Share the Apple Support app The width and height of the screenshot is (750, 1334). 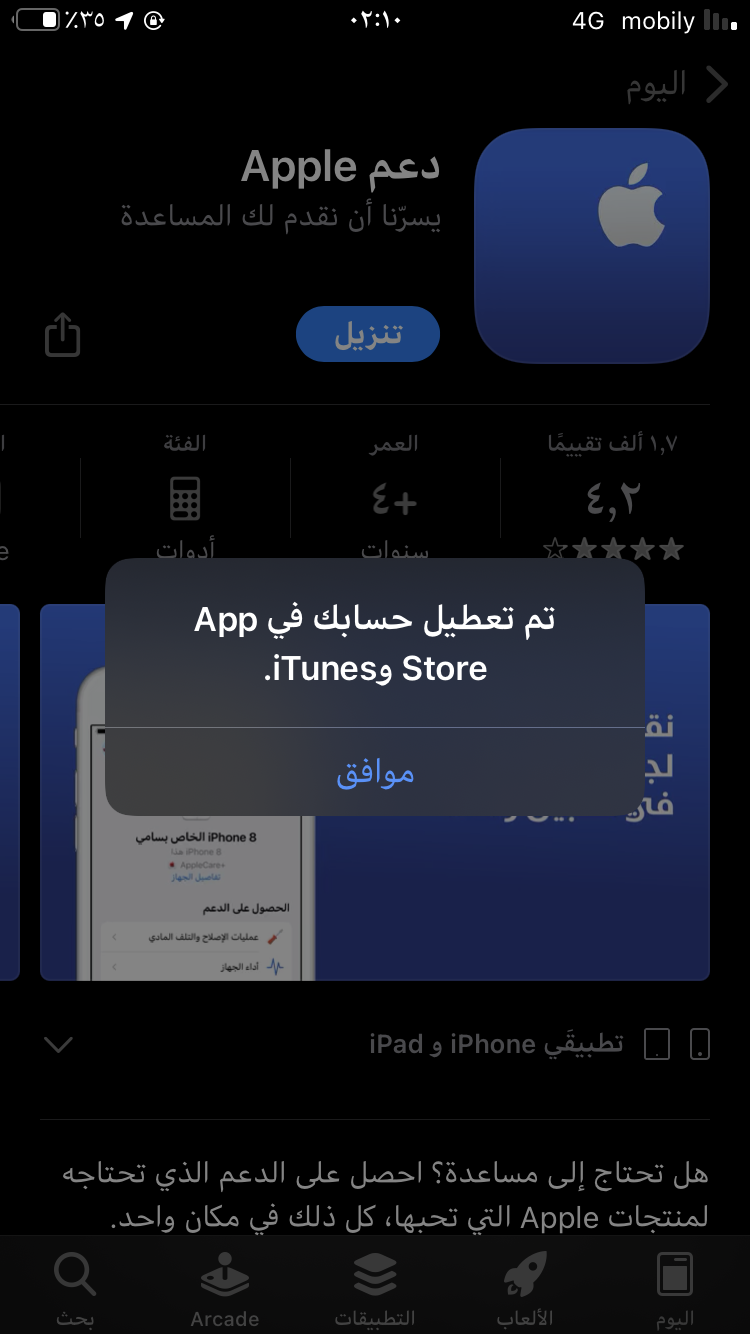tap(62, 335)
